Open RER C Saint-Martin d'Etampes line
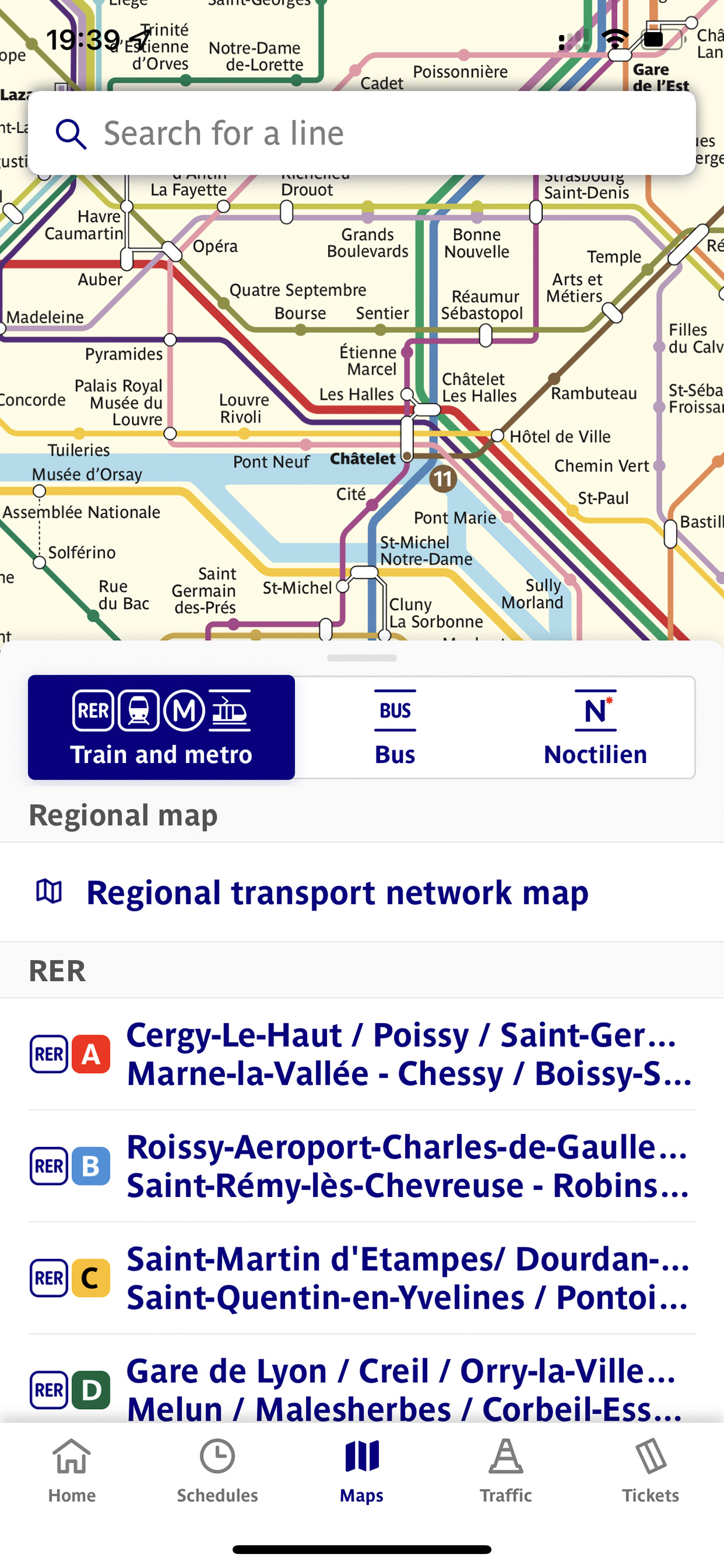This screenshot has width=724, height=1568. click(361, 1278)
